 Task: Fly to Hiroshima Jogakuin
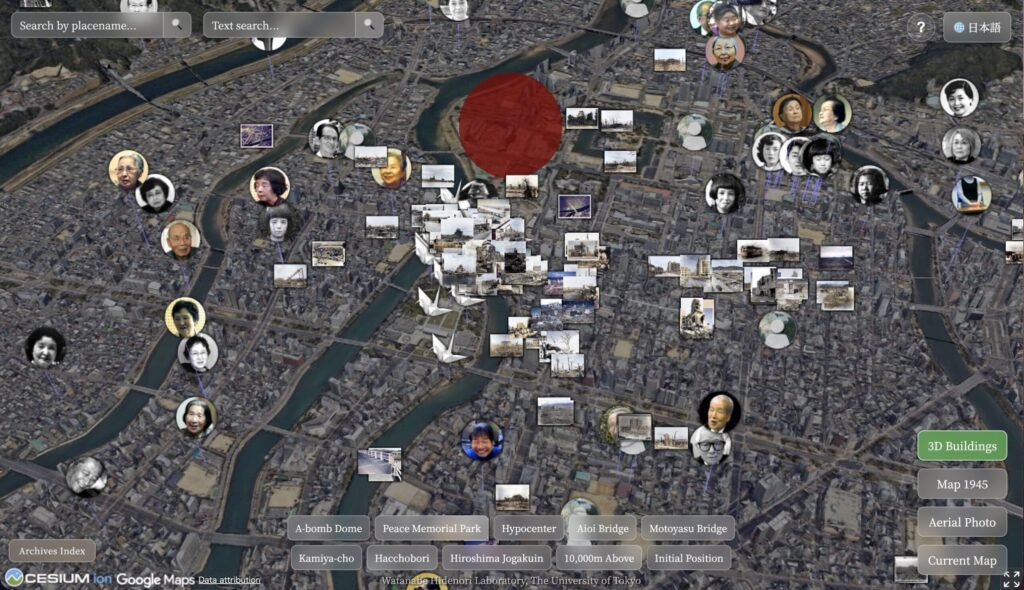(497, 558)
